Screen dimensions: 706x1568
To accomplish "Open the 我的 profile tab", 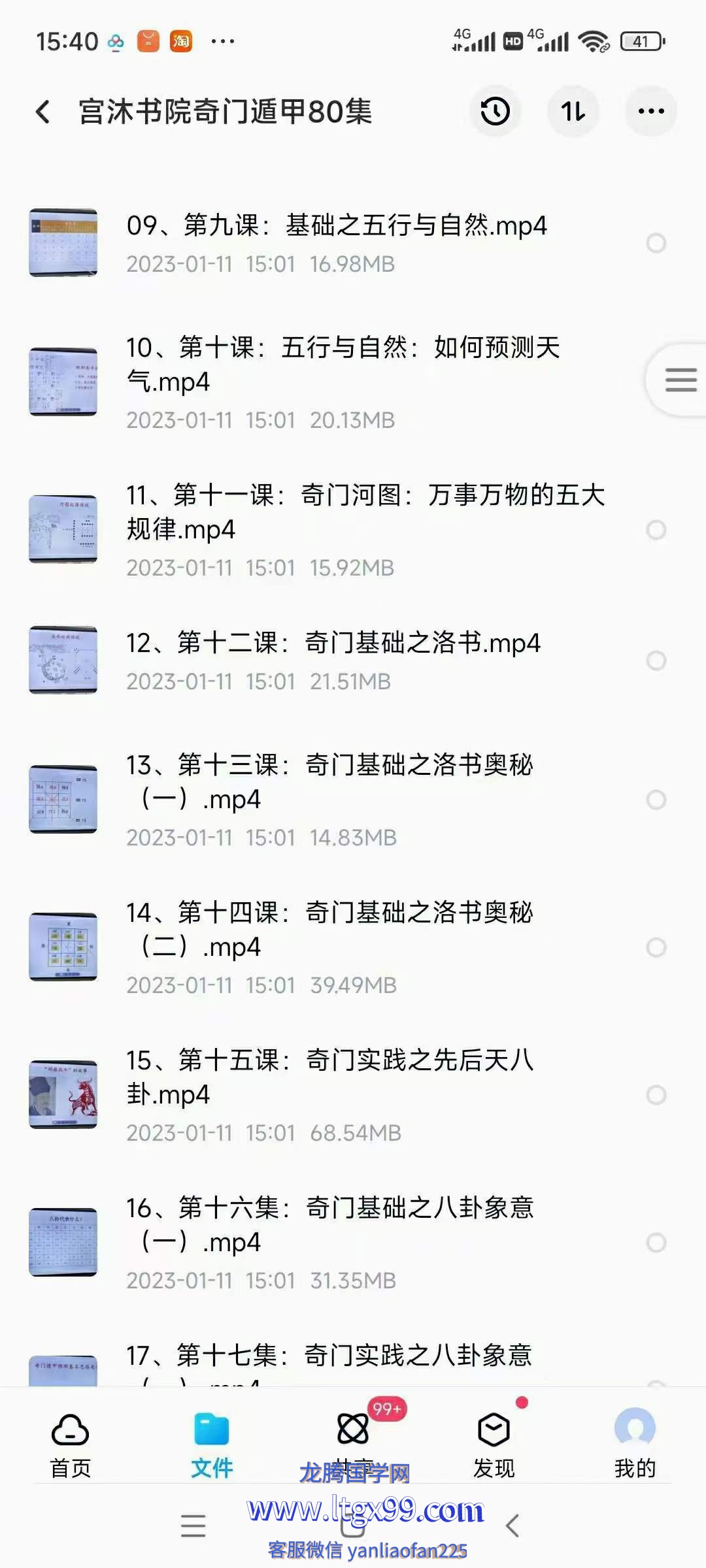I will (x=634, y=1445).
